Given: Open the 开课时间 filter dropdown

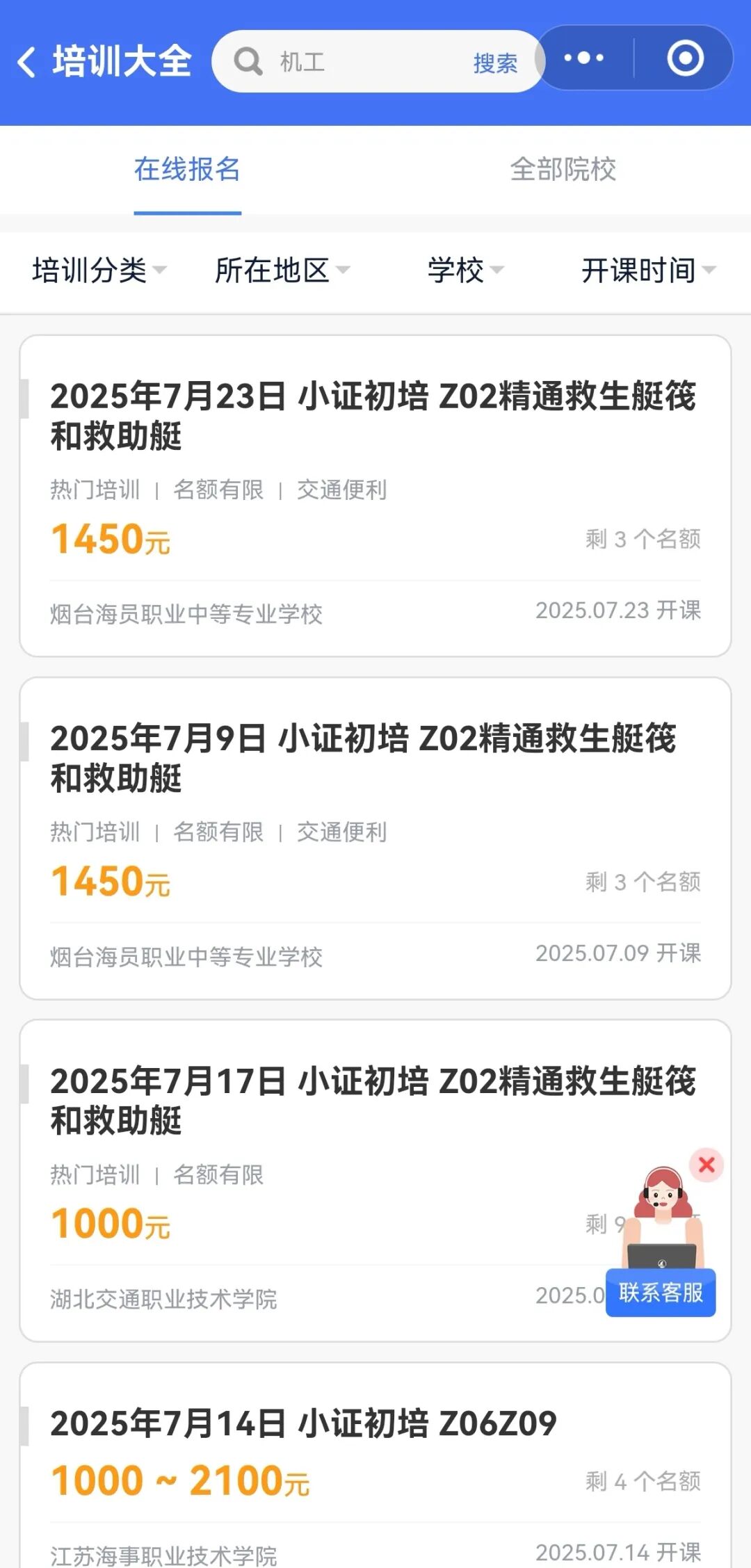Looking at the screenshot, I should click(647, 270).
